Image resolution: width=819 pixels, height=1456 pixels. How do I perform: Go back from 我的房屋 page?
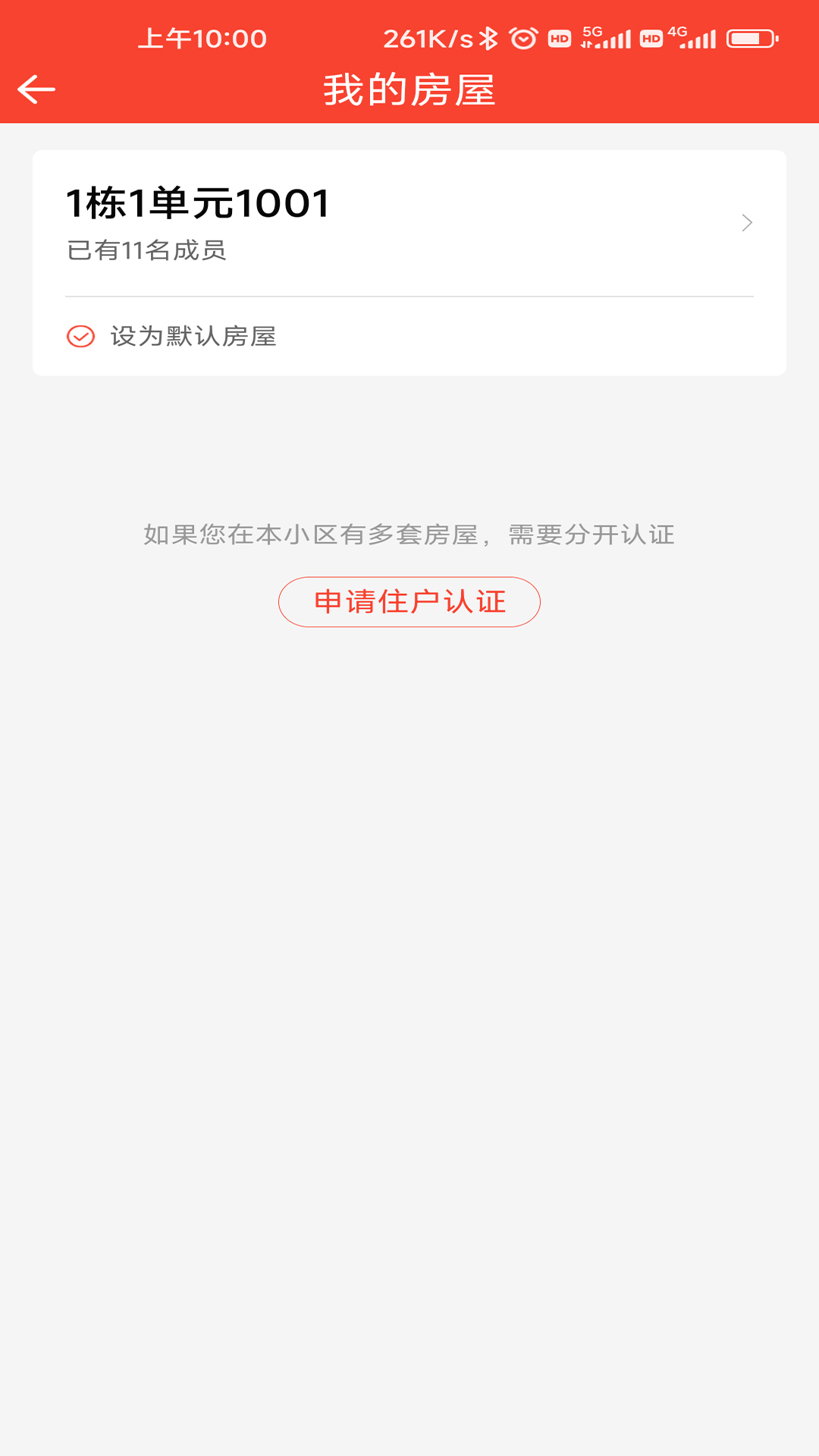pos(36,89)
